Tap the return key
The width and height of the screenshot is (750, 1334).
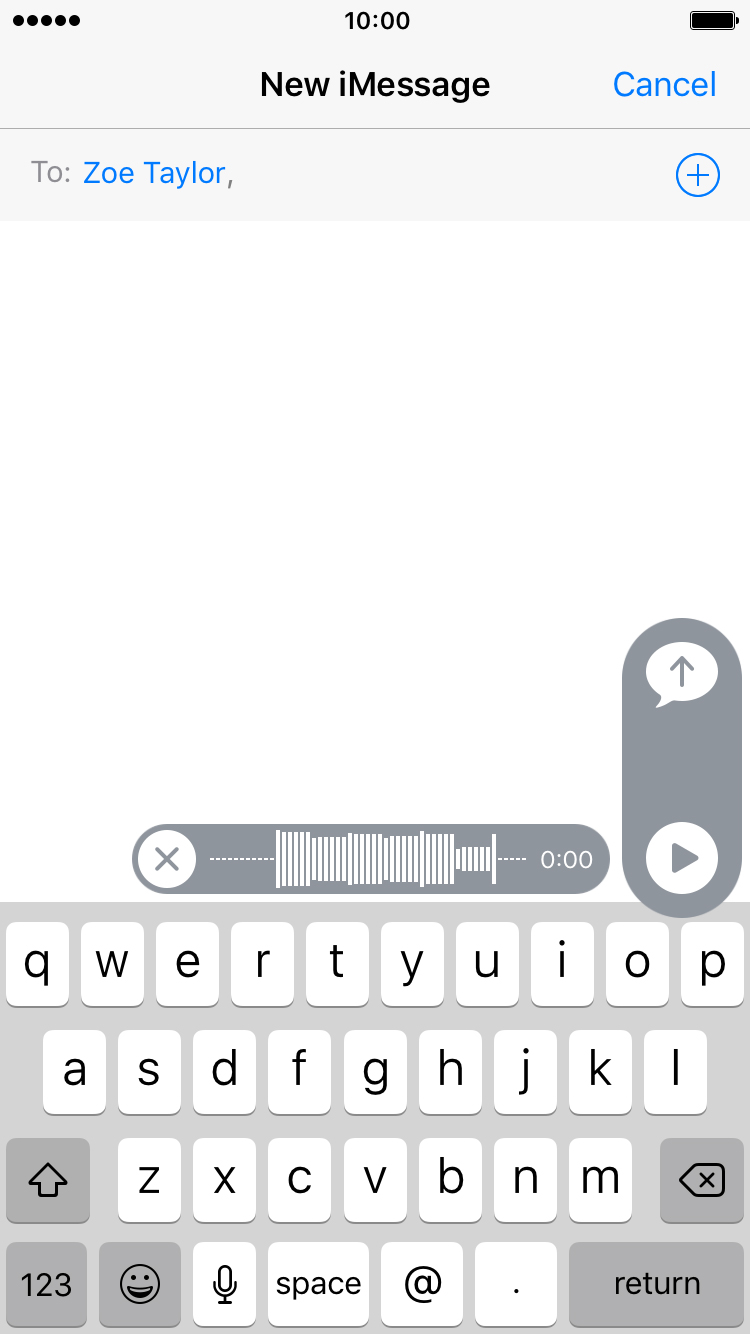pos(657,1284)
